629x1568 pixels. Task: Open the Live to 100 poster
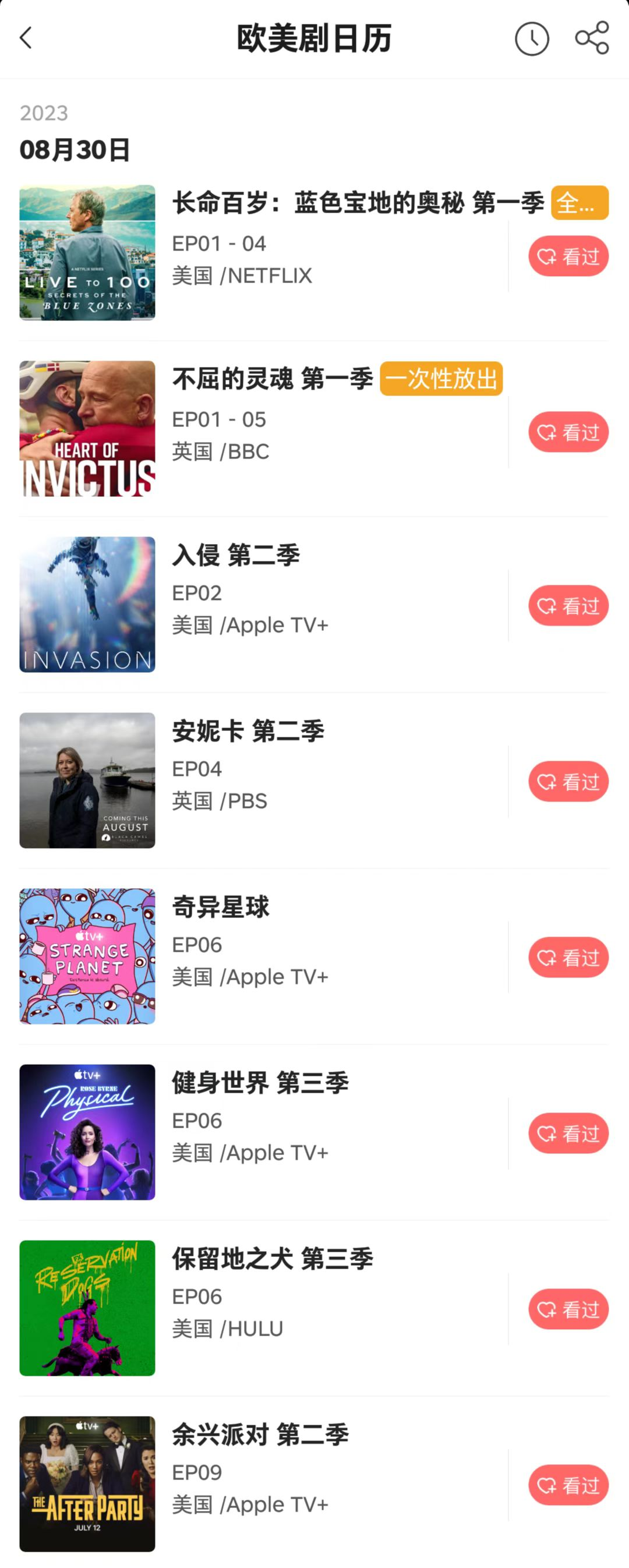[87, 253]
